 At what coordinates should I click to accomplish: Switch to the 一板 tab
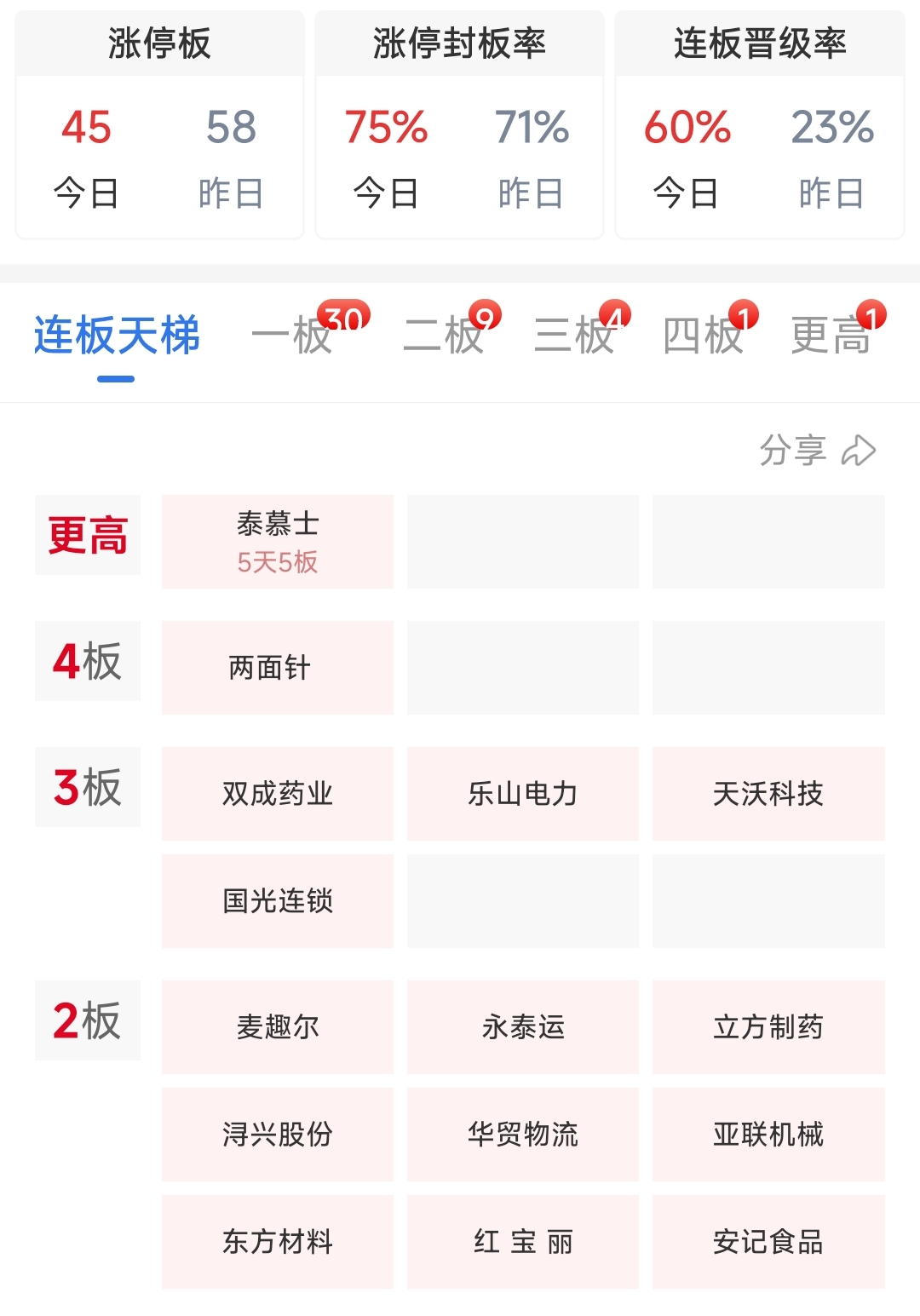click(x=292, y=335)
